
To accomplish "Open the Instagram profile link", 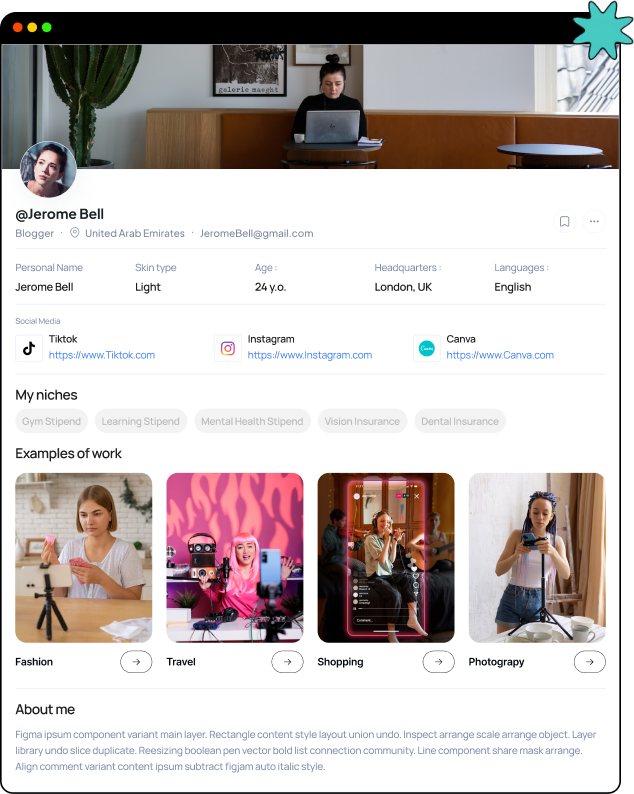I will [x=309, y=355].
